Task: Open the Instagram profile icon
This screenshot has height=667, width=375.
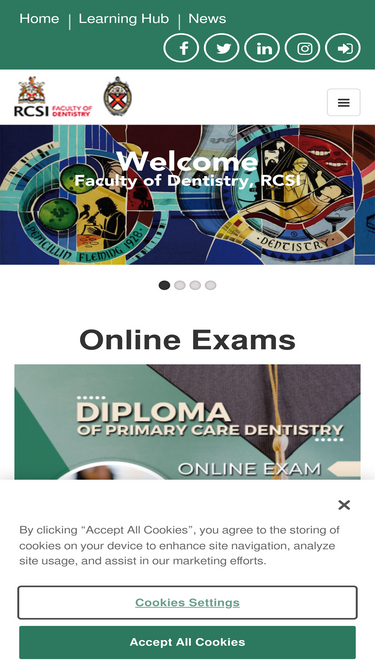Action: tap(302, 48)
